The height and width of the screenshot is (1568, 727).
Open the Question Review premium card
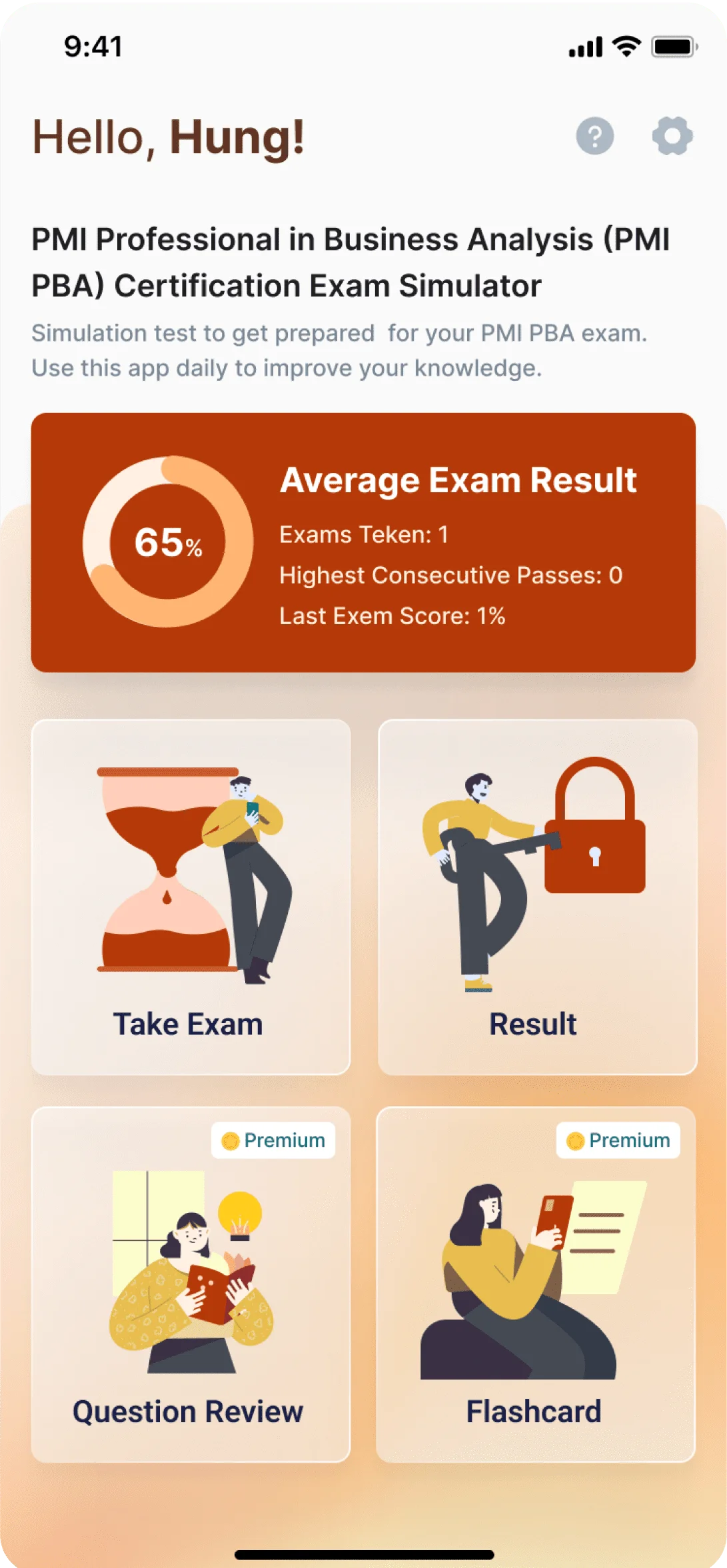[x=191, y=1284]
